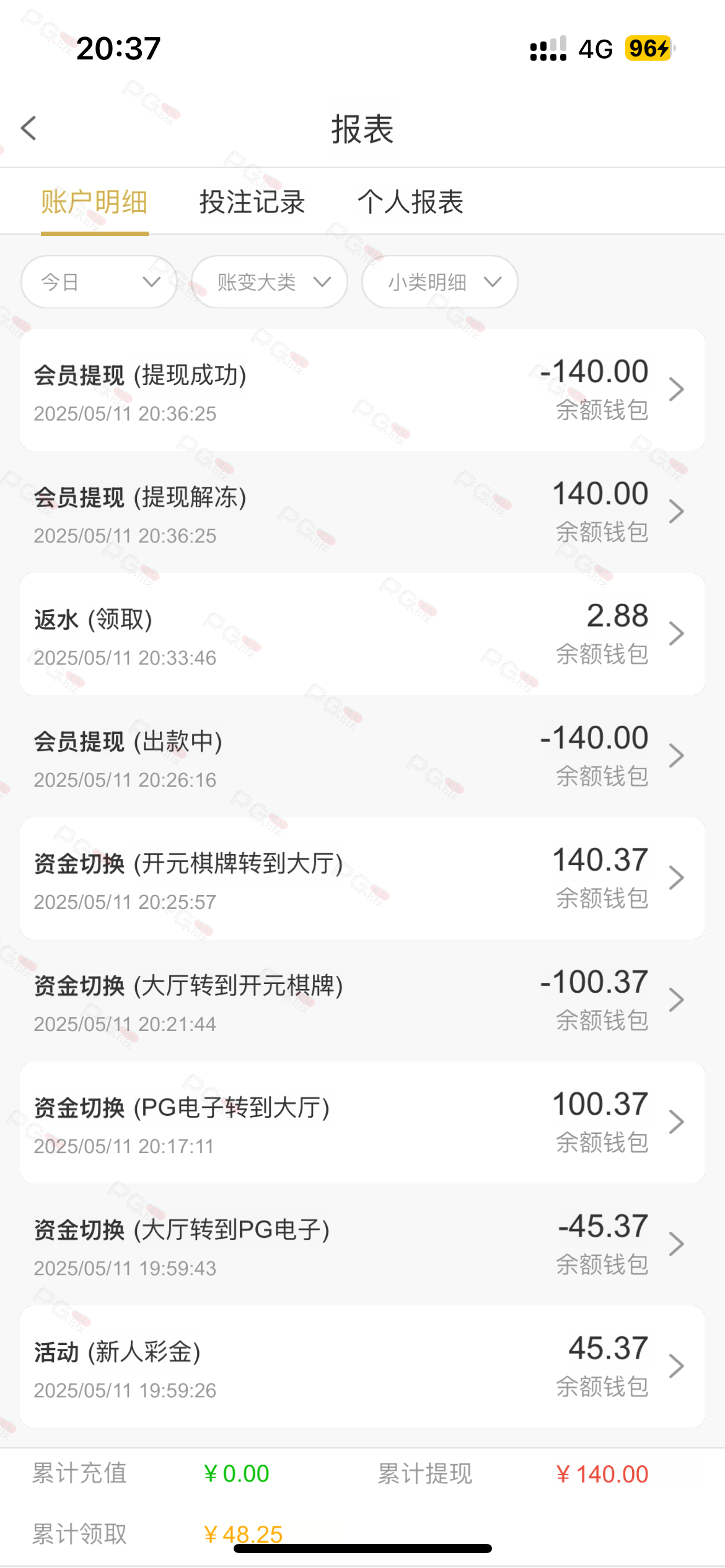Expand the 今日 date dropdown

click(x=99, y=282)
